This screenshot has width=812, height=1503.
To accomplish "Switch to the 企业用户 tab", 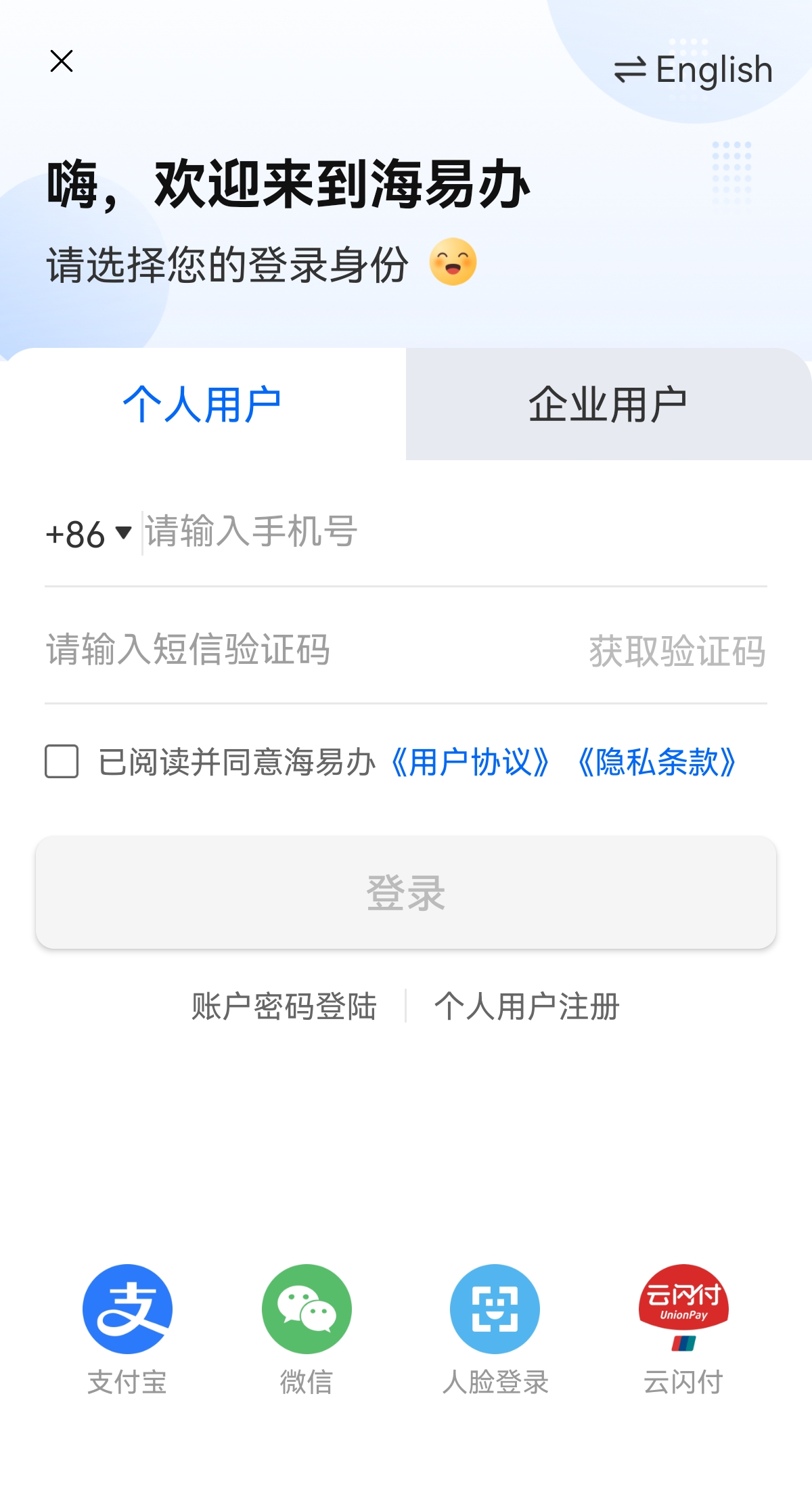I will tap(608, 405).
